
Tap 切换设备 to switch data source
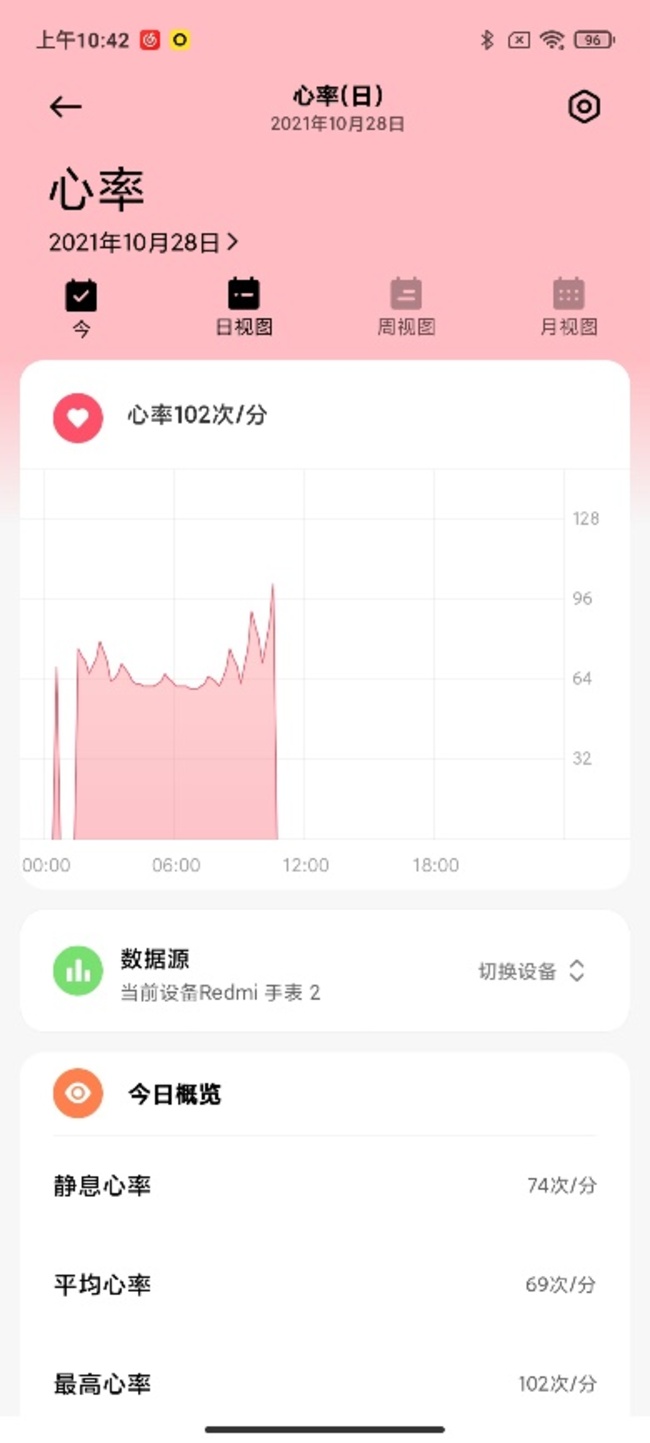531,971
